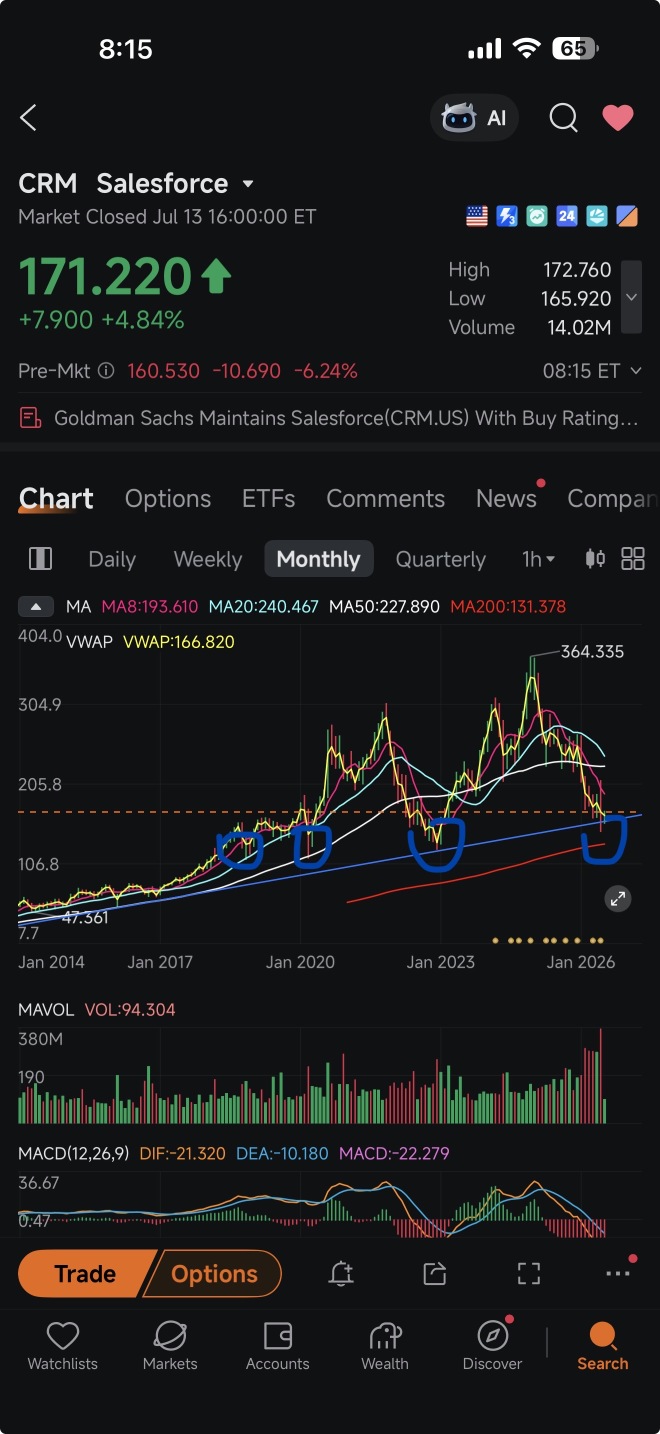The image size is (660, 1434).
Task: Expand the Salesforce ticker dropdown
Action: point(248,184)
